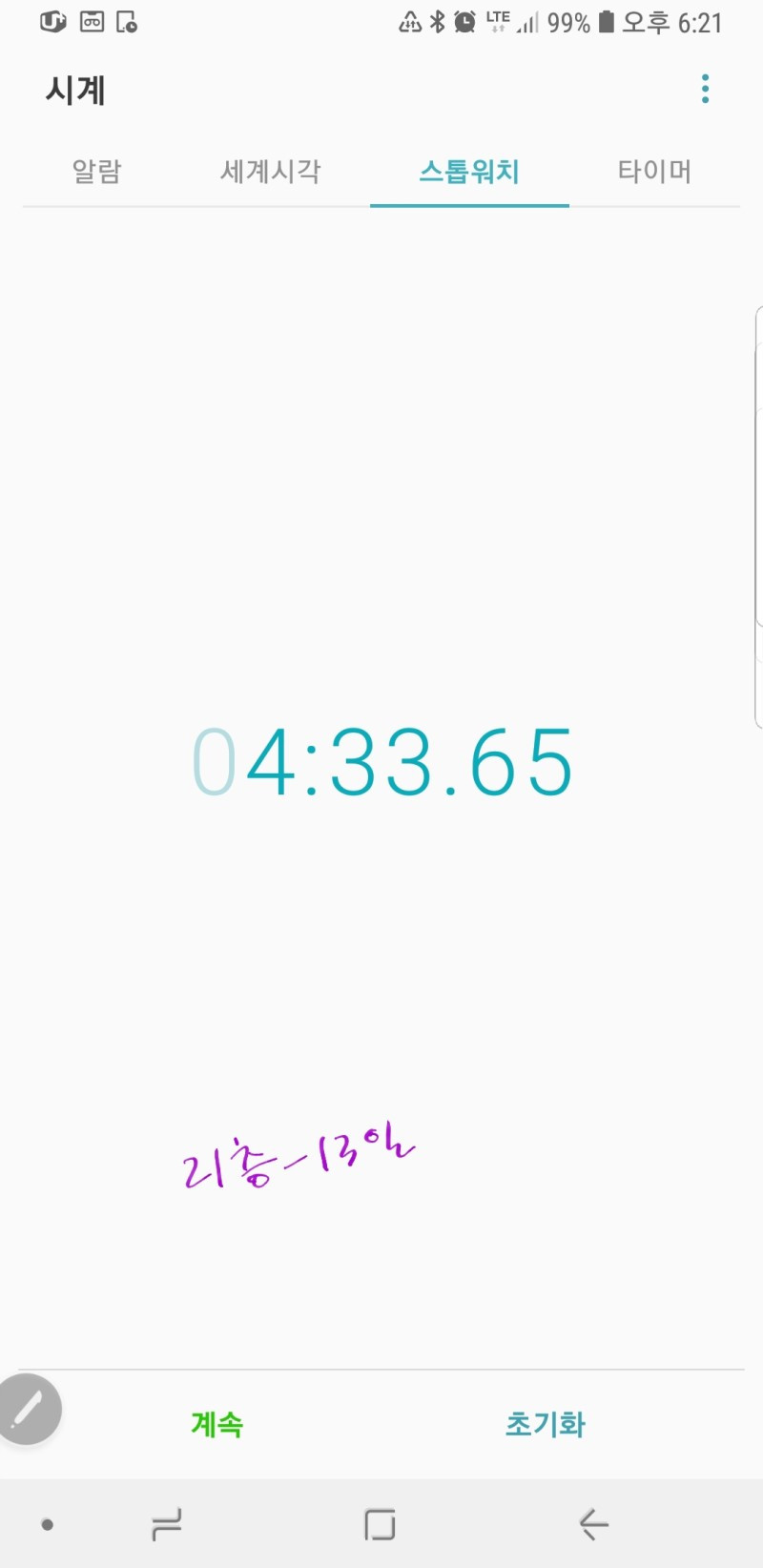Image resolution: width=763 pixels, height=1568 pixels.
Task: Tap the Bluetooth status bar icon
Action: (x=436, y=20)
